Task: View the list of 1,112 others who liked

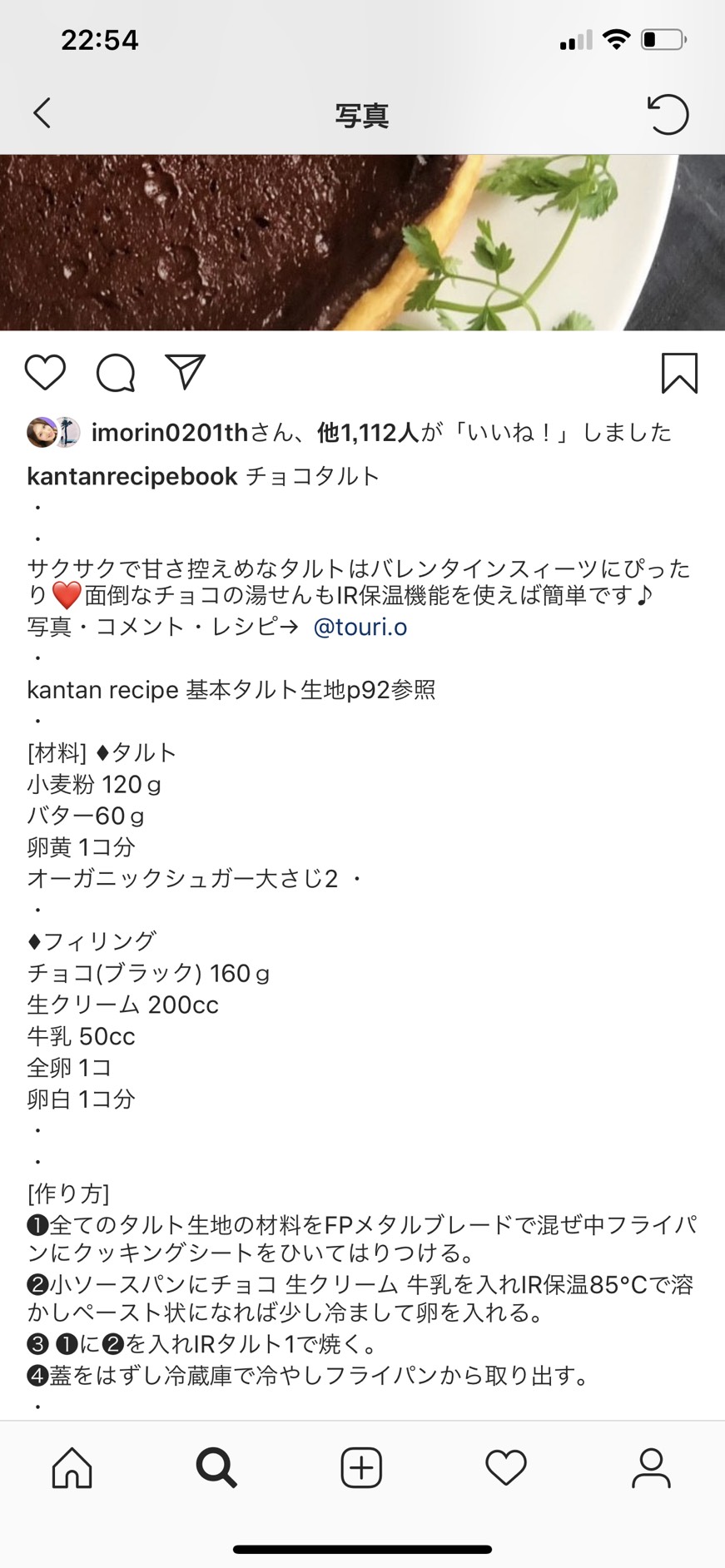Action: tap(368, 432)
